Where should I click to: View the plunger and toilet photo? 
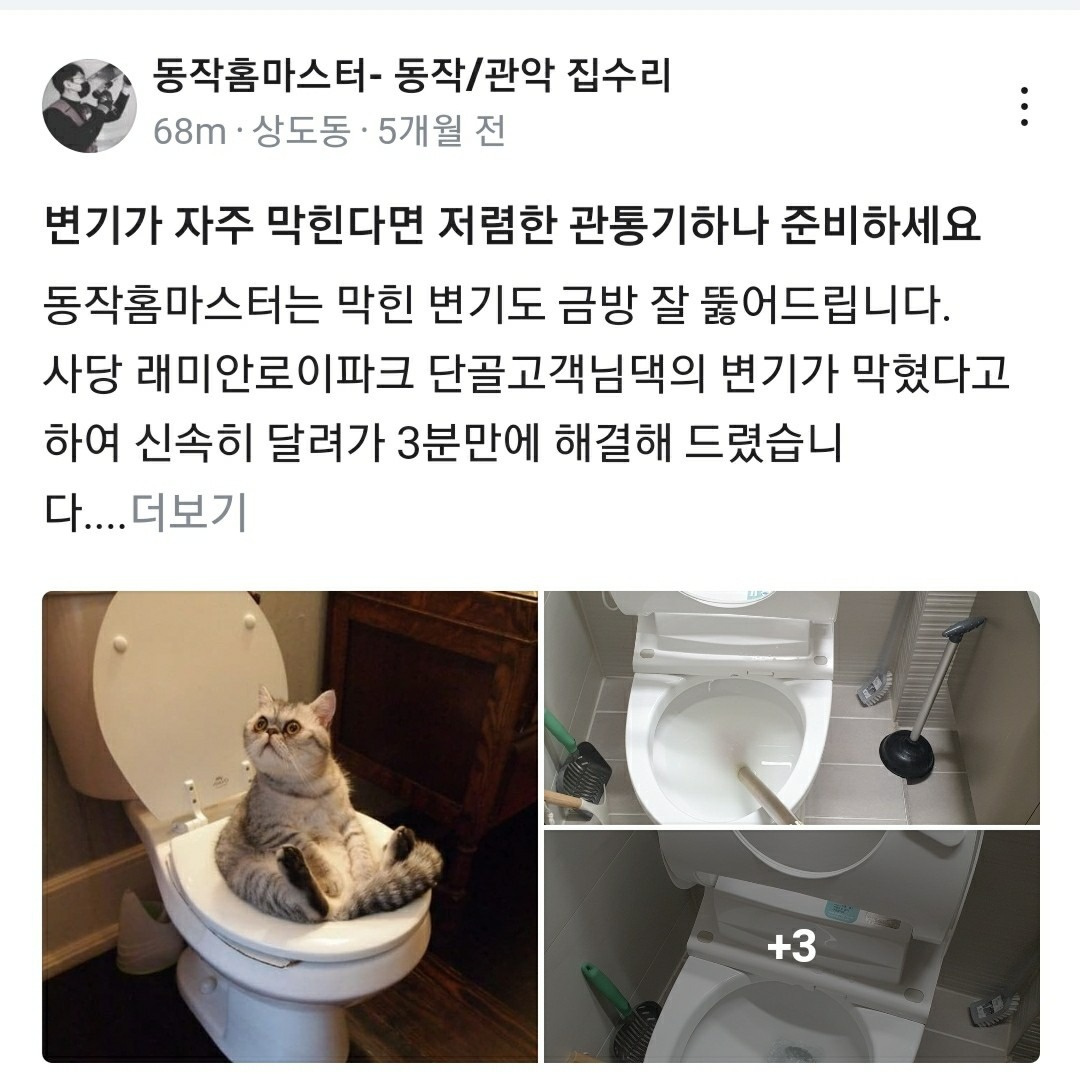(791, 707)
